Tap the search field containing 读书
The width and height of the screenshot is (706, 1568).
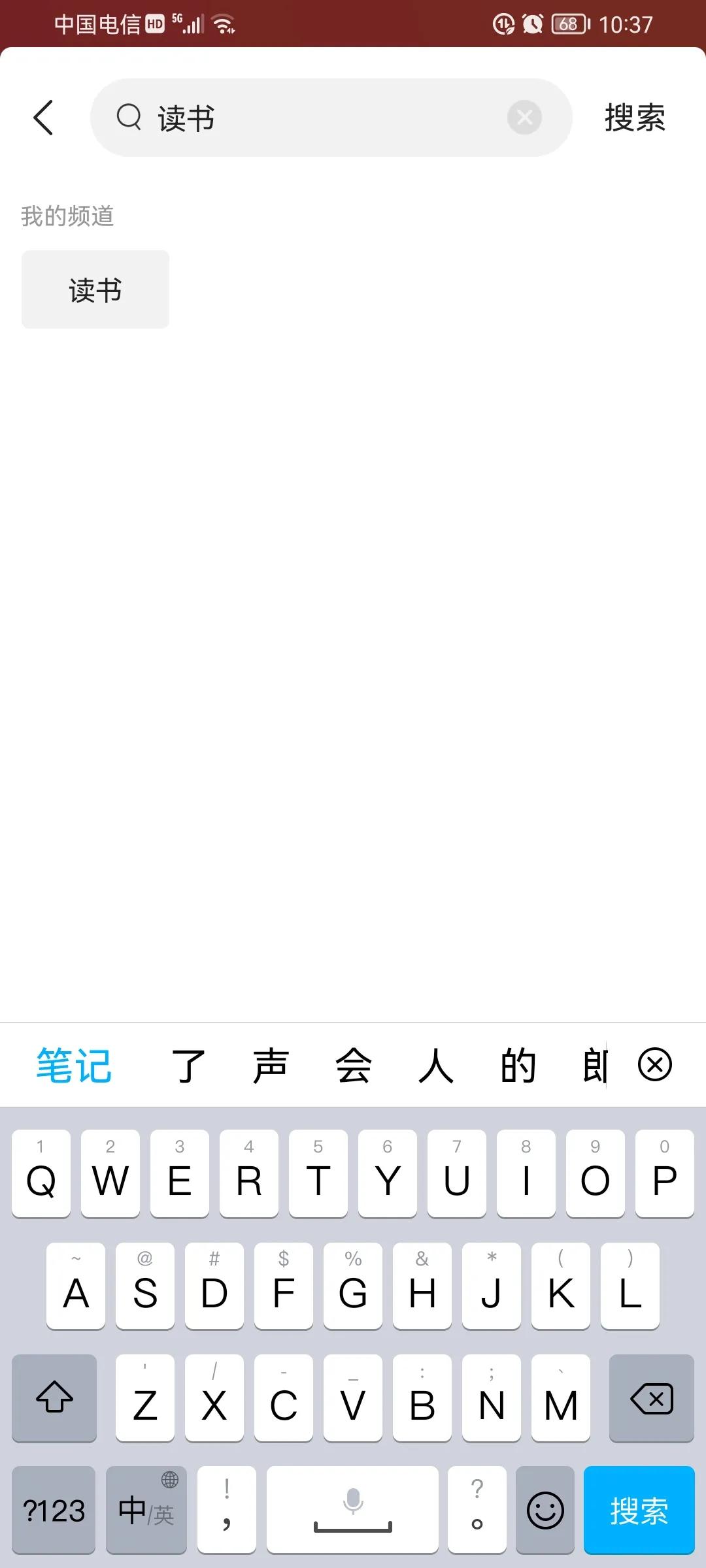point(331,118)
